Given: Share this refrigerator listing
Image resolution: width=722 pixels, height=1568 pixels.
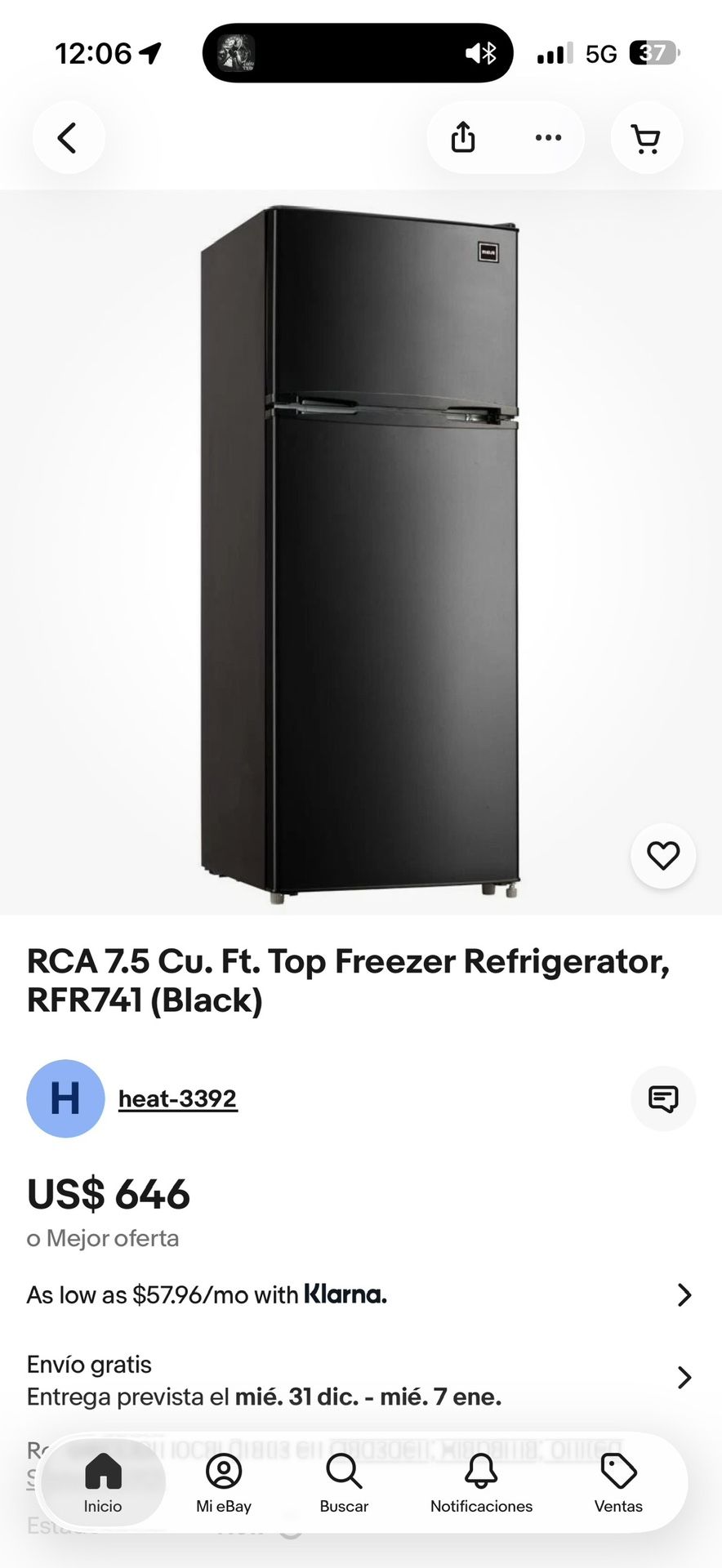Looking at the screenshot, I should point(463,138).
